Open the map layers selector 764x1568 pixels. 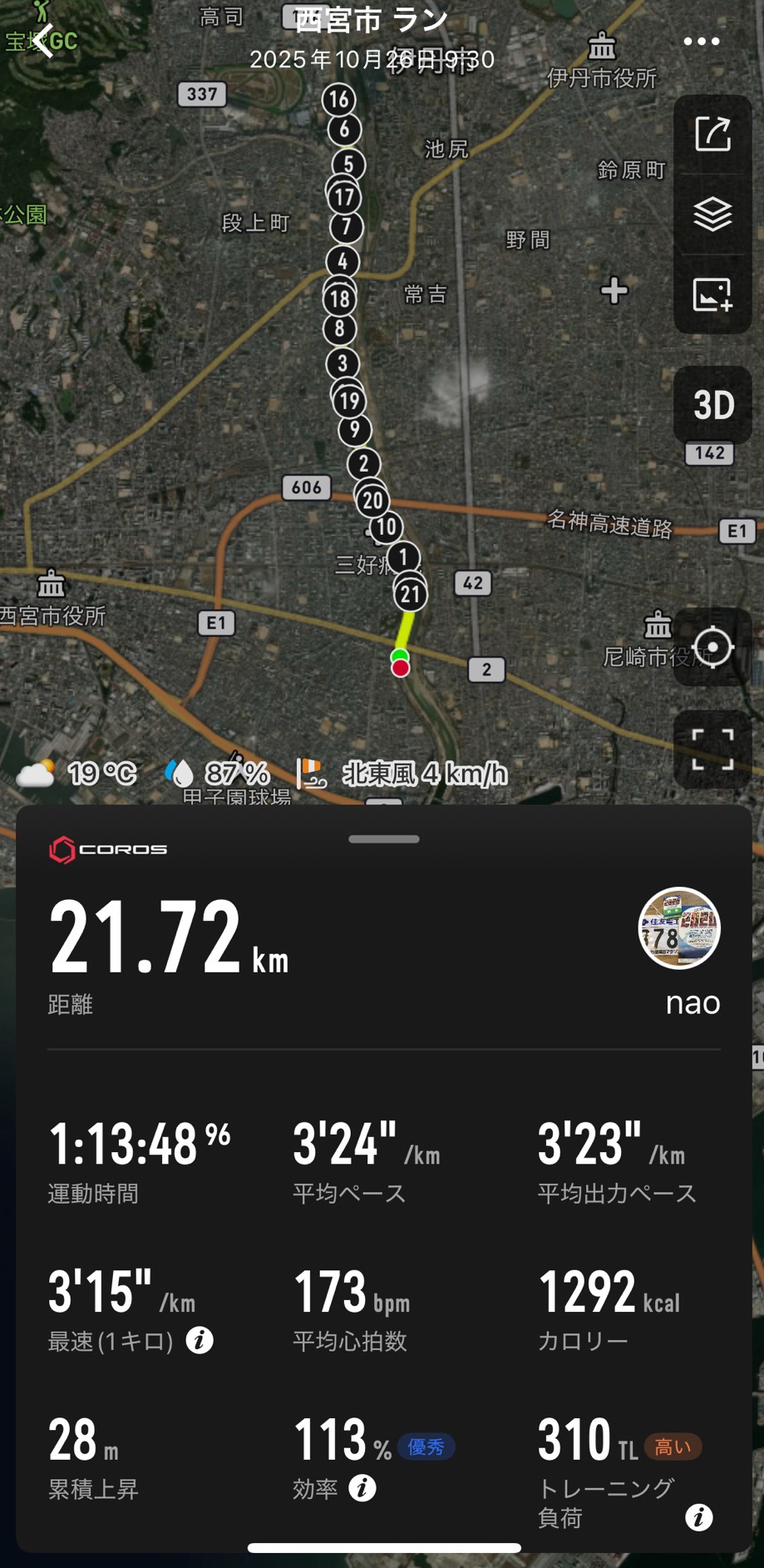tap(712, 215)
